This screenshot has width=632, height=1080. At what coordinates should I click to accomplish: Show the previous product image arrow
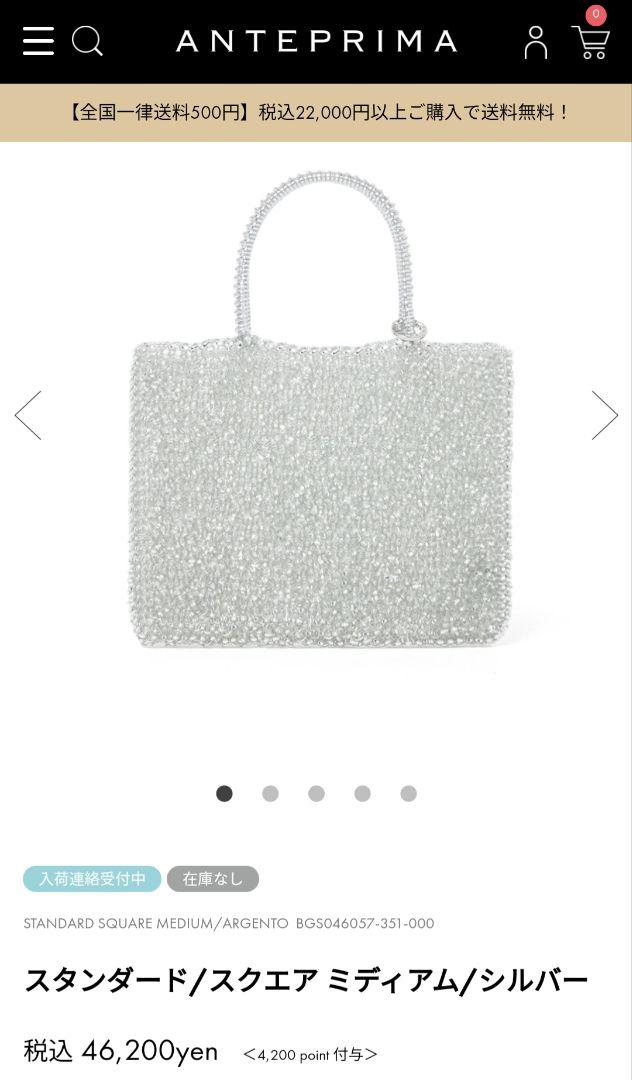click(x=28, y=415)
